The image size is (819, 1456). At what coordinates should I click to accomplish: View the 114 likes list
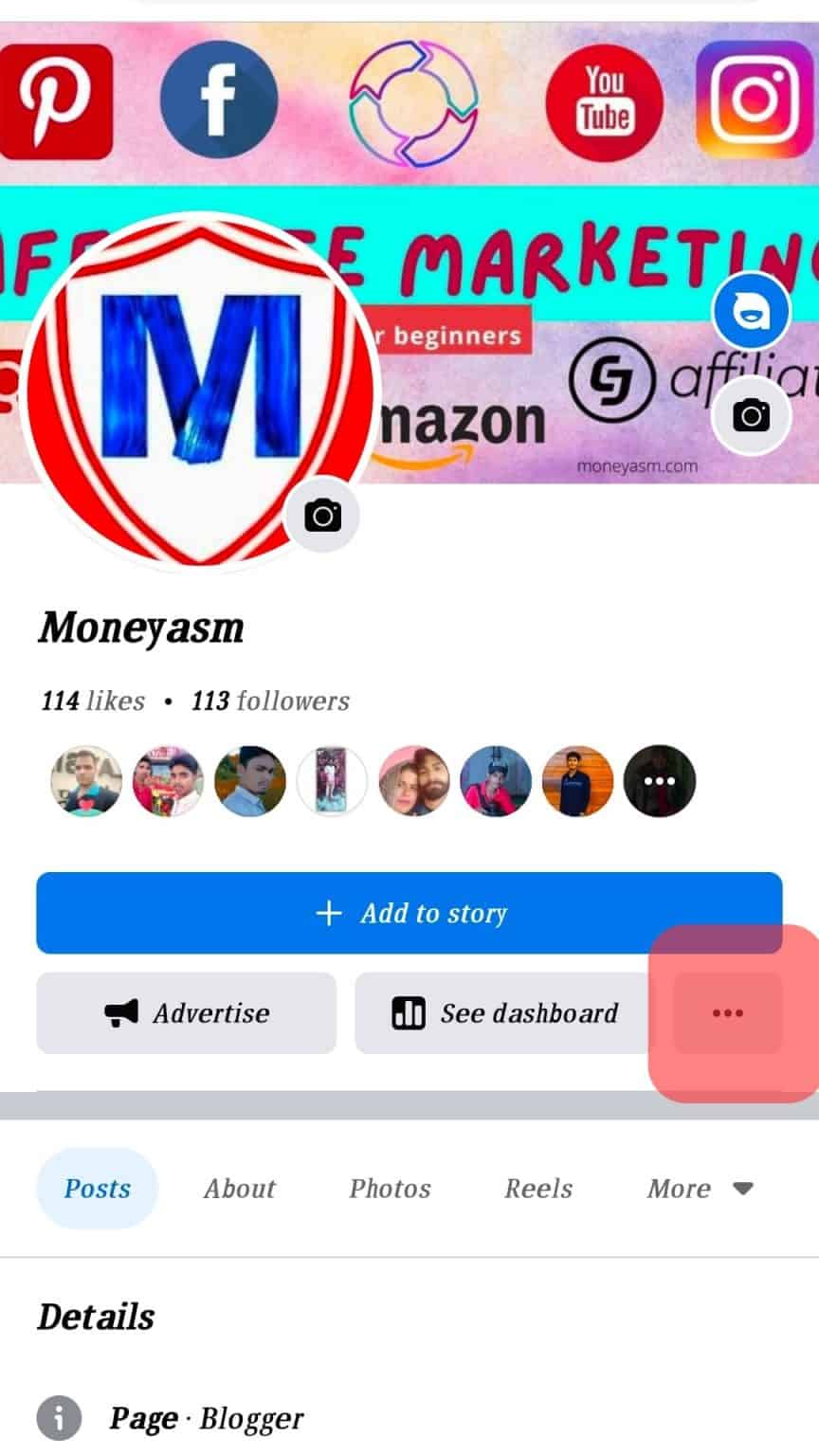click(x=93, y=701)
